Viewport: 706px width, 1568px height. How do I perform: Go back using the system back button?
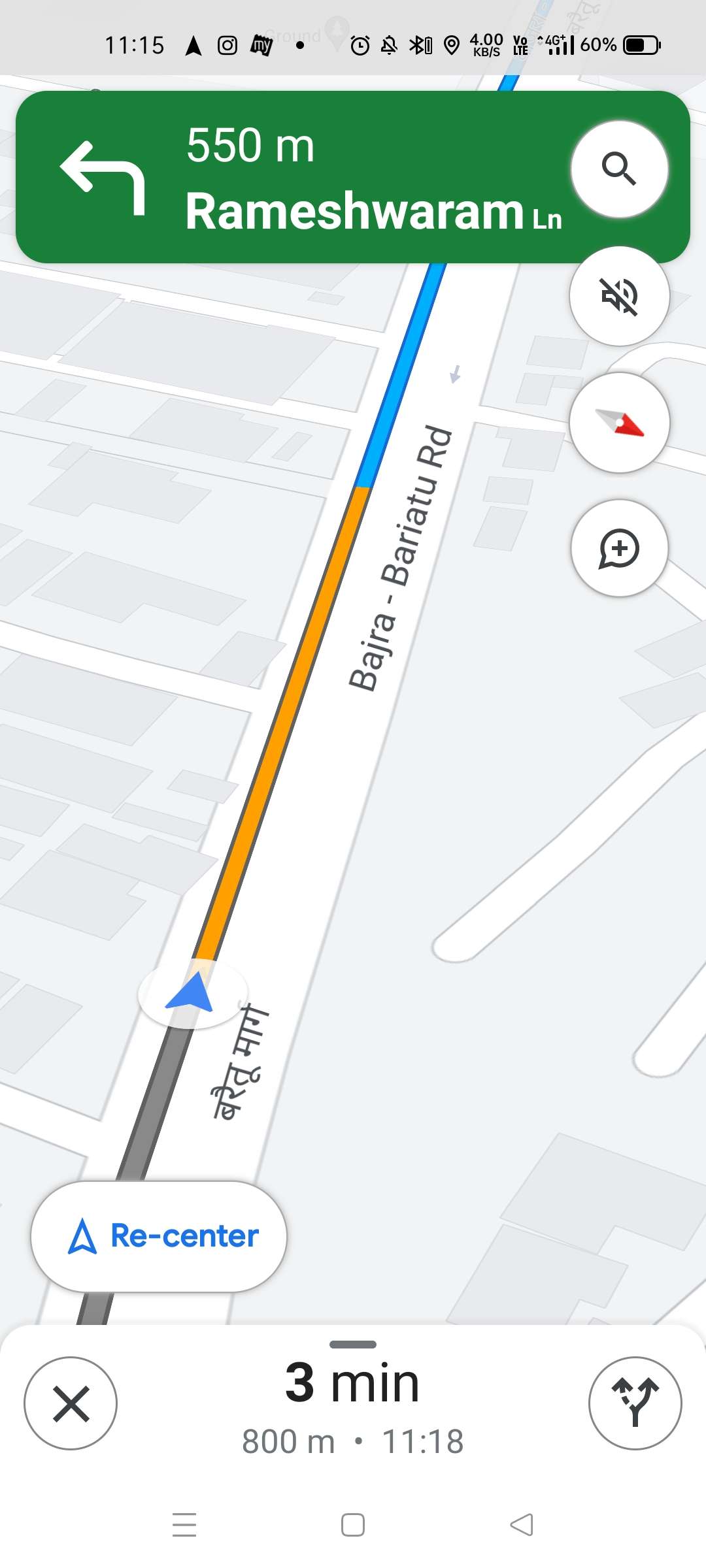[522, 1525]
